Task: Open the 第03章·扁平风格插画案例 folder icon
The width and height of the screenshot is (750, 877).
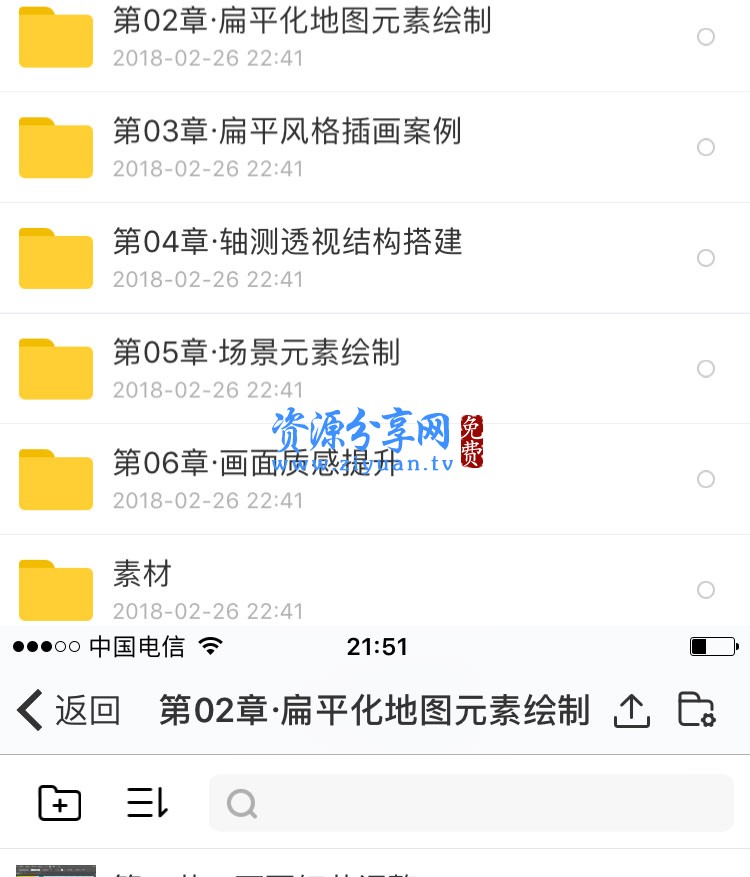Action: 55,147
